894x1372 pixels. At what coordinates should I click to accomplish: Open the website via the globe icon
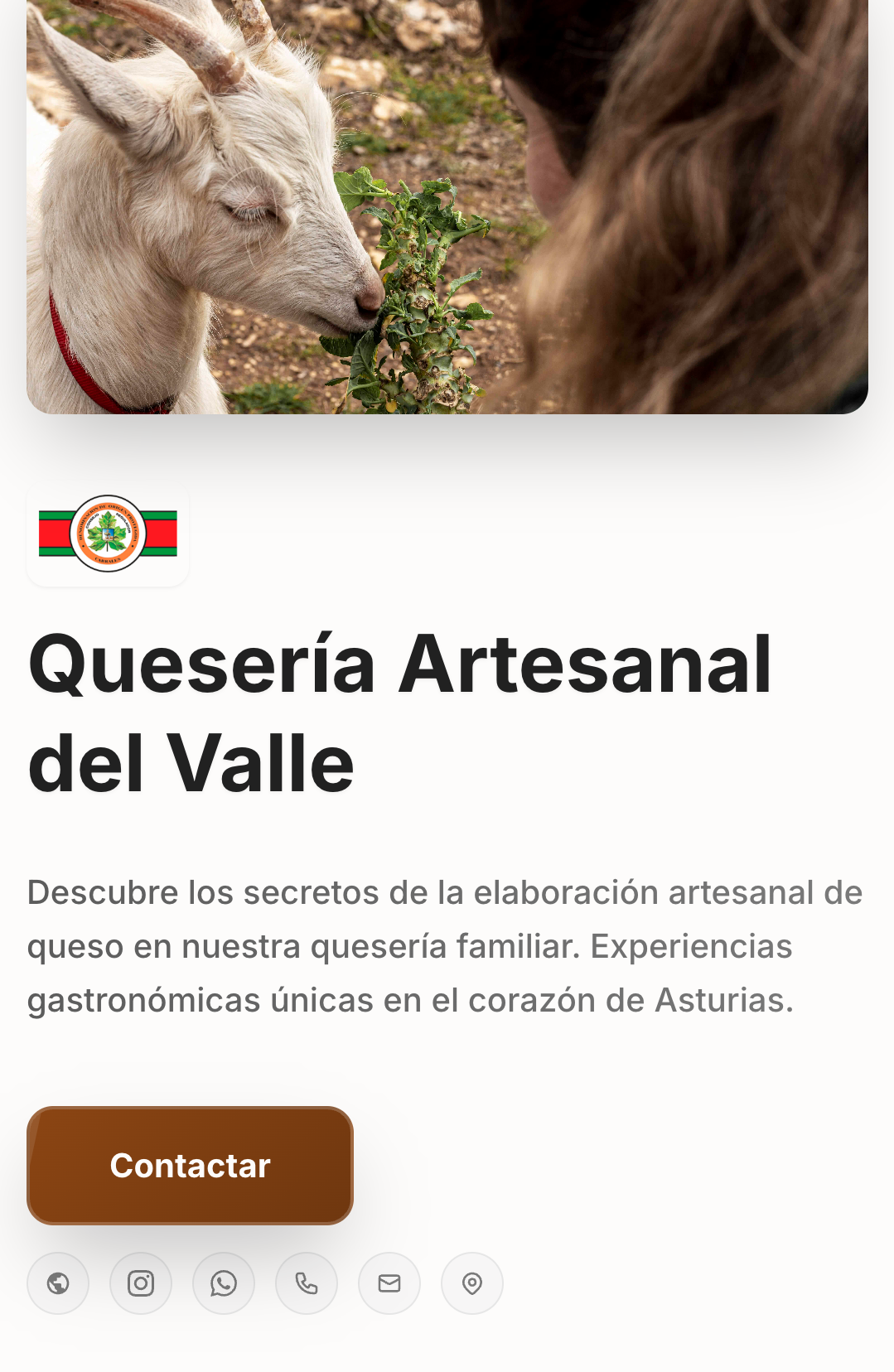[x=57, y=1283]
